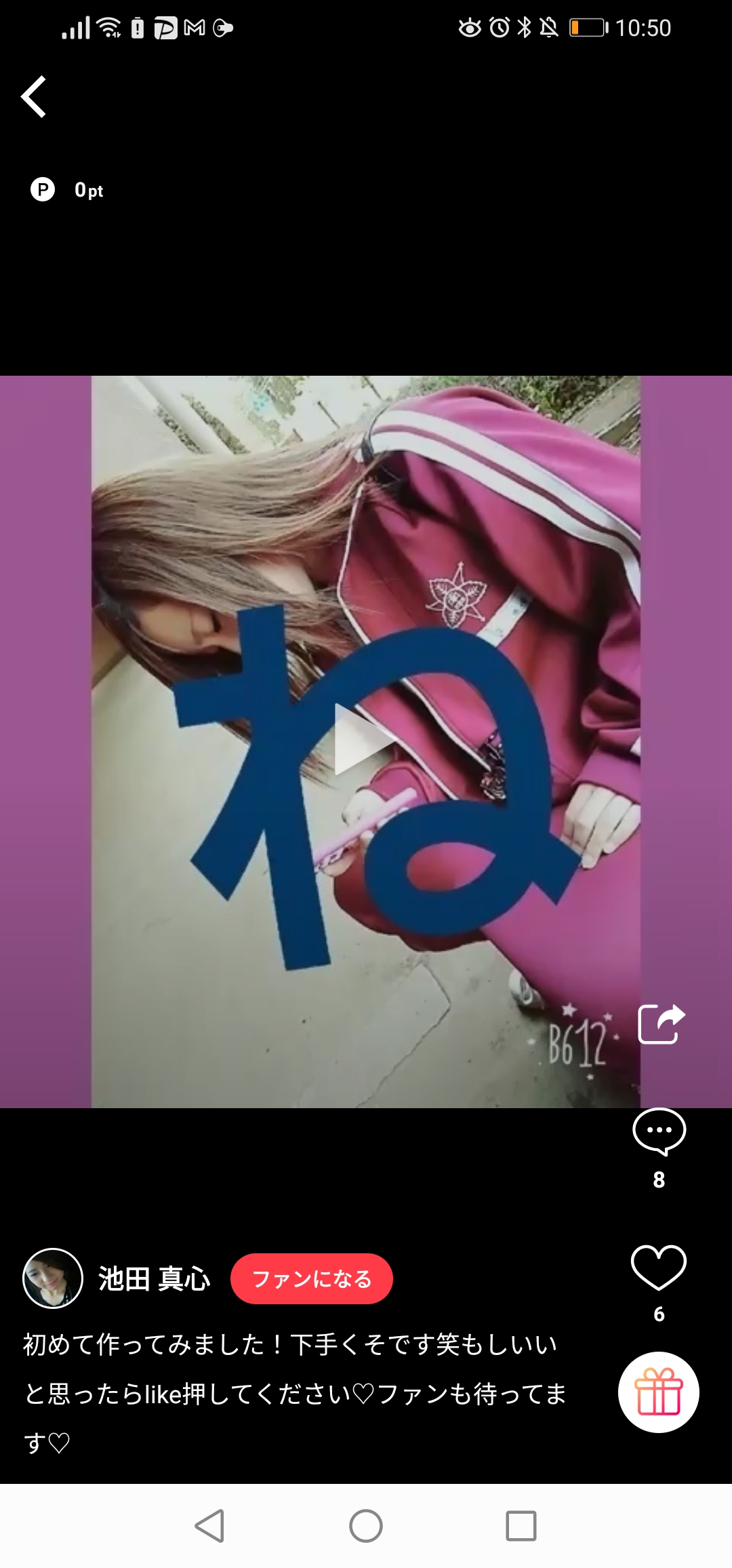Go to the system home screen
Screen dimensions: 732x1568
pyautogui.click(x=366, y=1526)
